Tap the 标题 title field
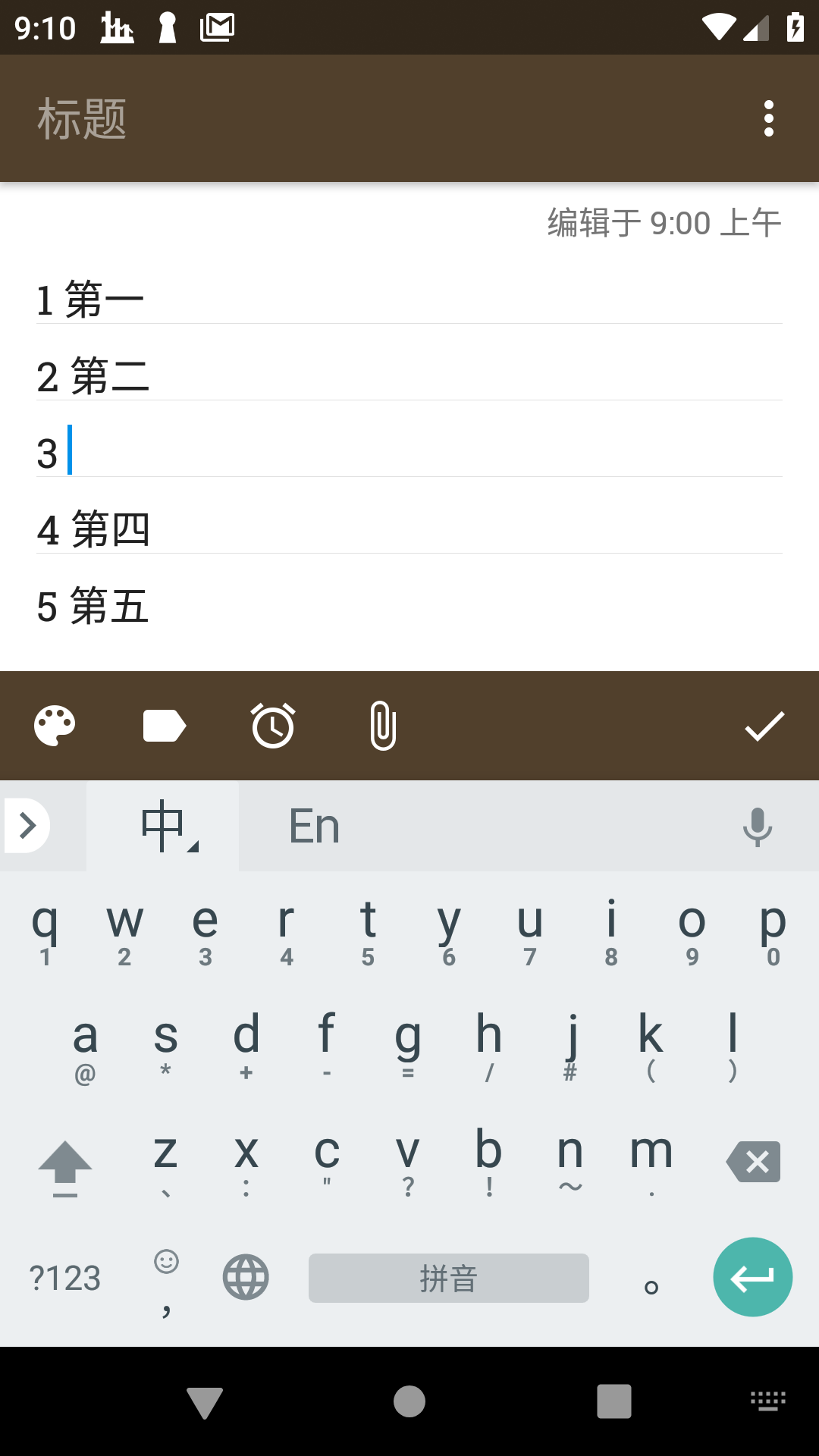819x1456 pixels. (82, 119)
